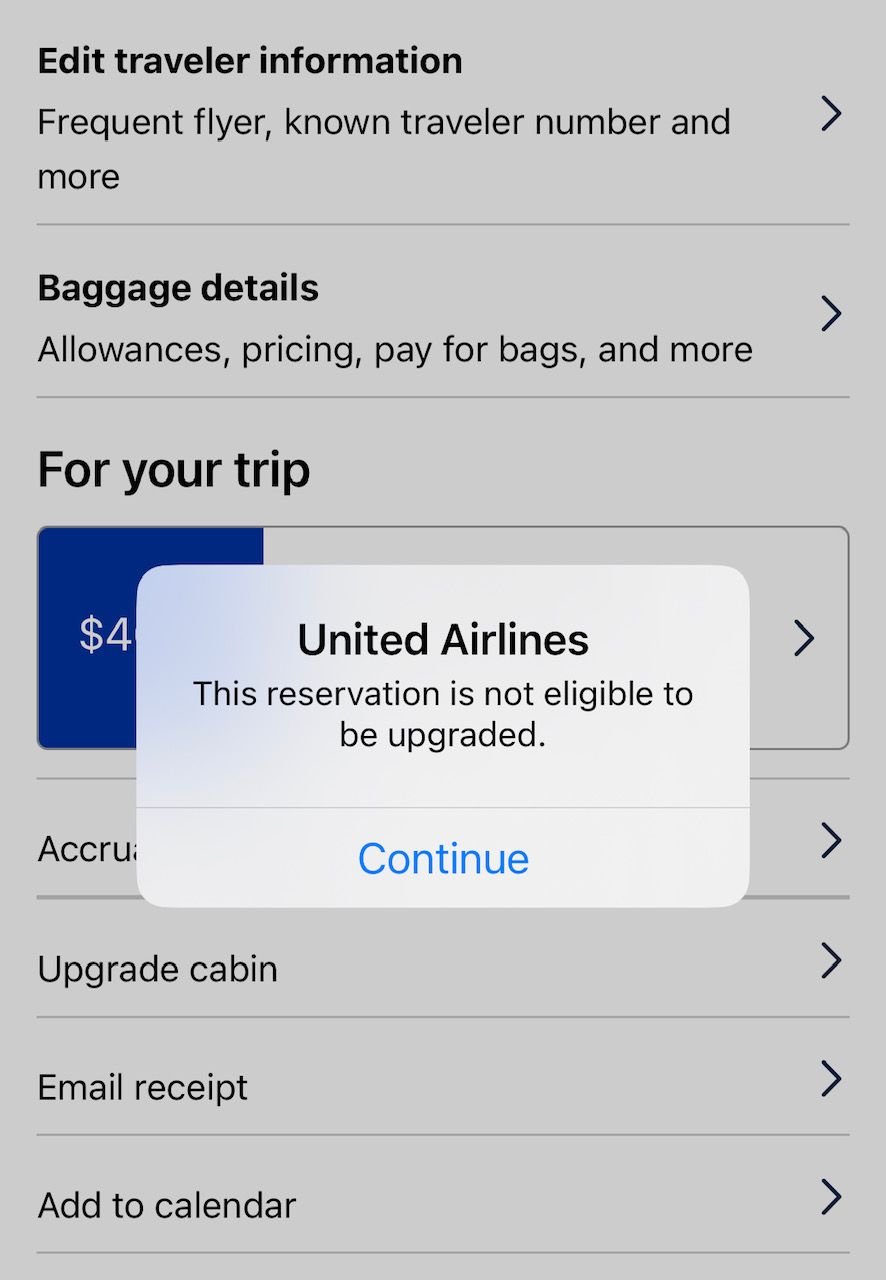Select the frequent flyer details row
Image resolution: width=886 pixels, height=1280 pixels.
coord(383,120)
